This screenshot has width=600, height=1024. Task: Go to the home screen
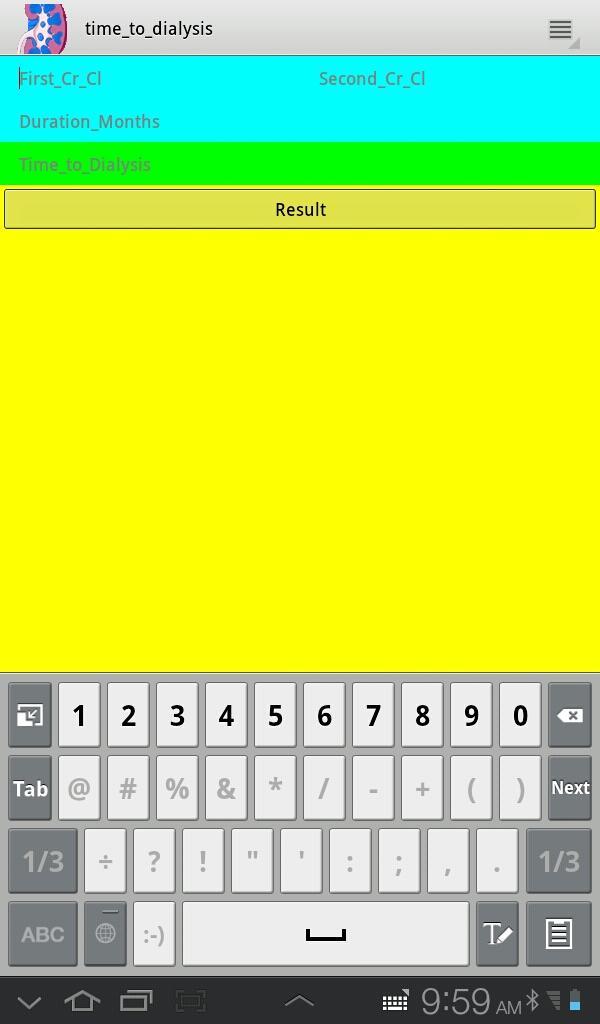tap(82, 1000)
